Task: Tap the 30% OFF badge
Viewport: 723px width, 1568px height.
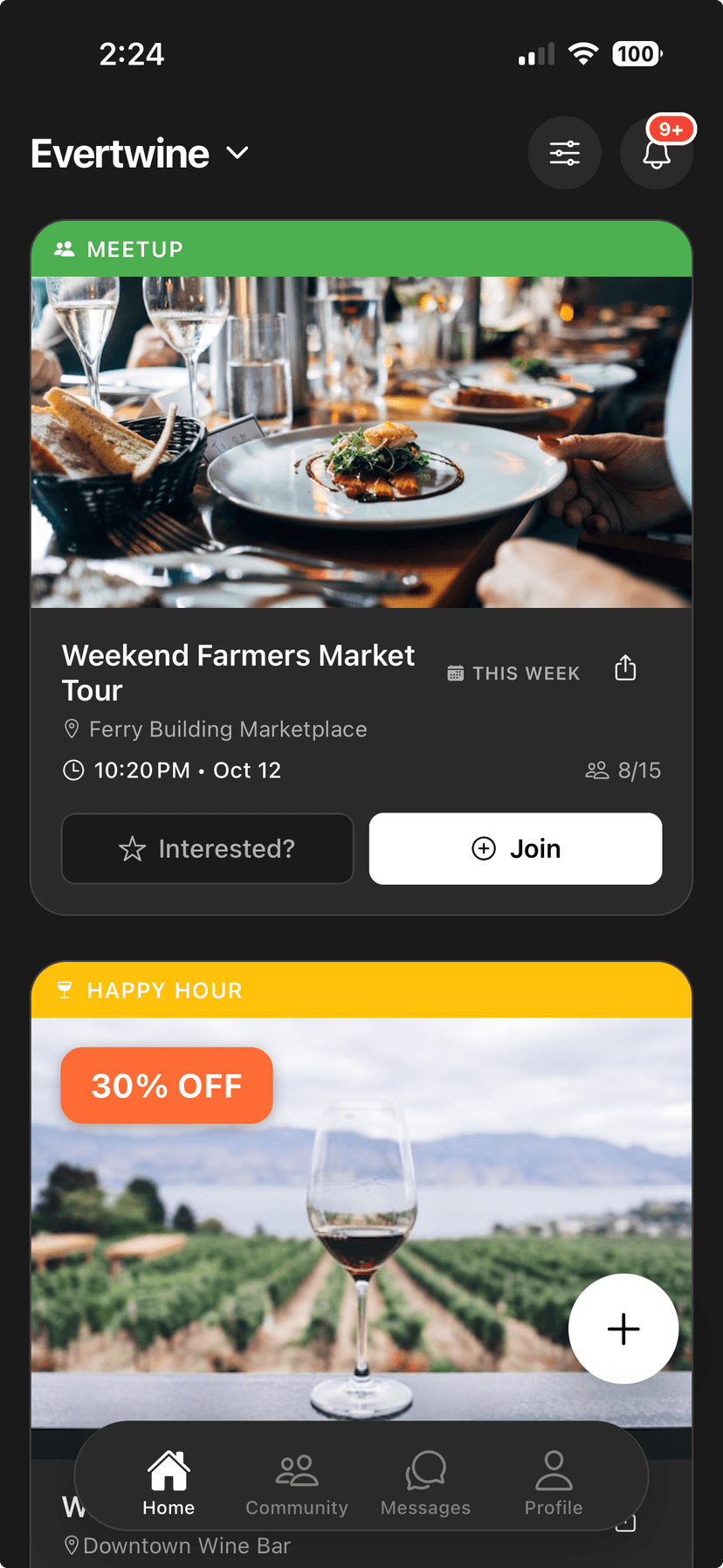Action: (166, 1085)
